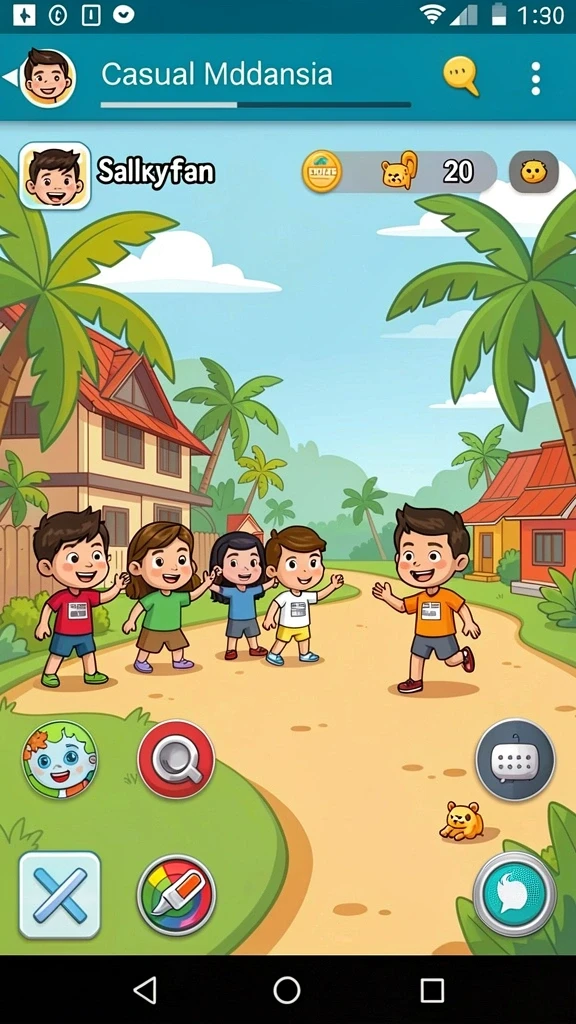Go back using the header avatar arrow

coord(39,77)
